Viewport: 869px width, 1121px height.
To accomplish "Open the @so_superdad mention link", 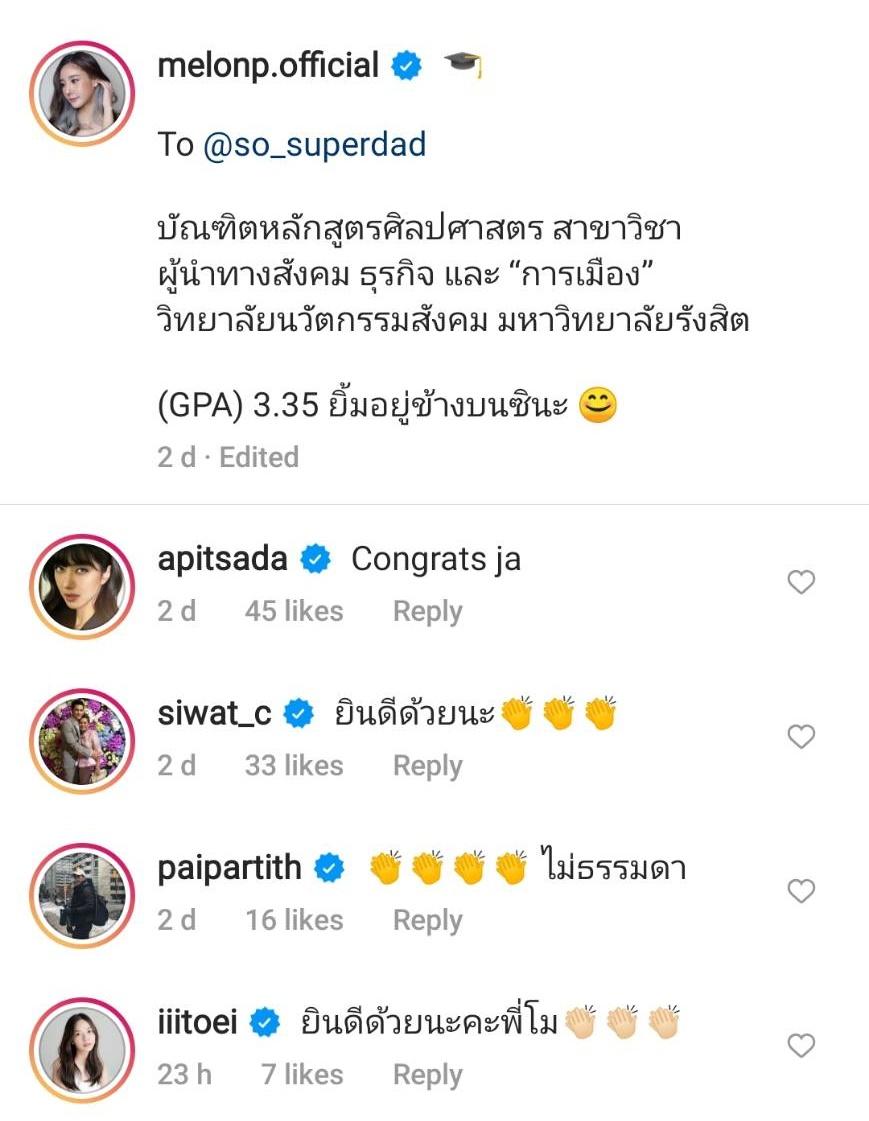I will (314, 145).
